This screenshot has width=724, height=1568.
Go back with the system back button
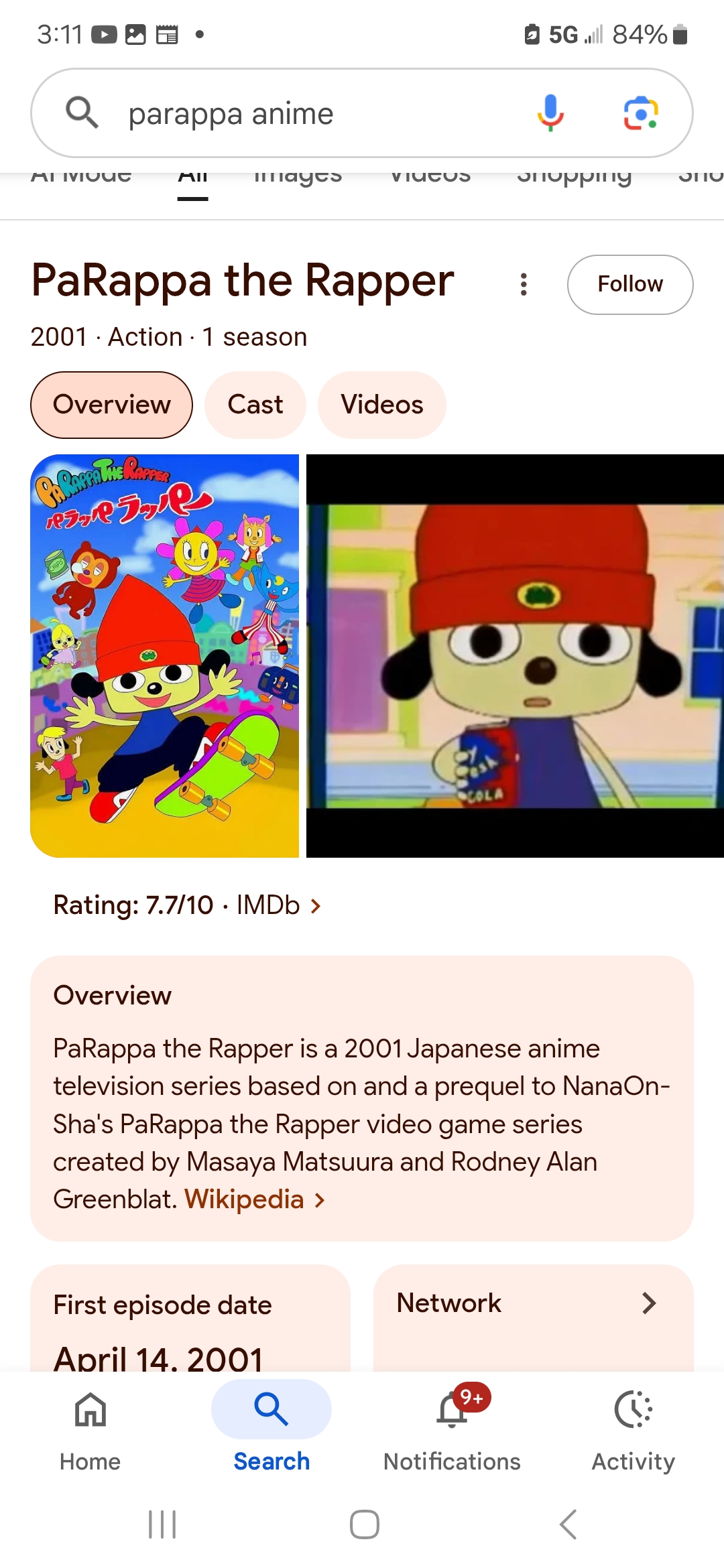(568, 1524)
